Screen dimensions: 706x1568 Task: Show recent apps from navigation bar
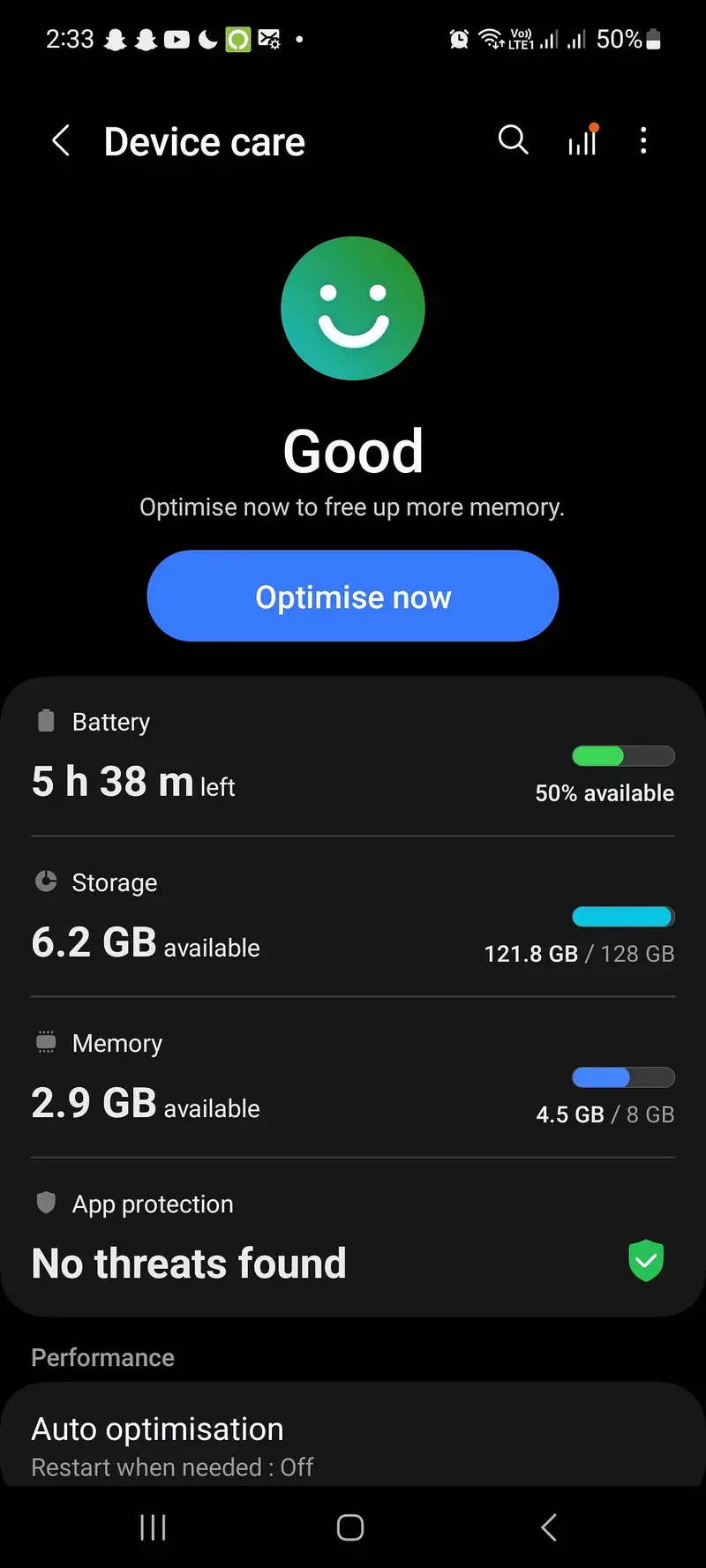click(154, 1527)
